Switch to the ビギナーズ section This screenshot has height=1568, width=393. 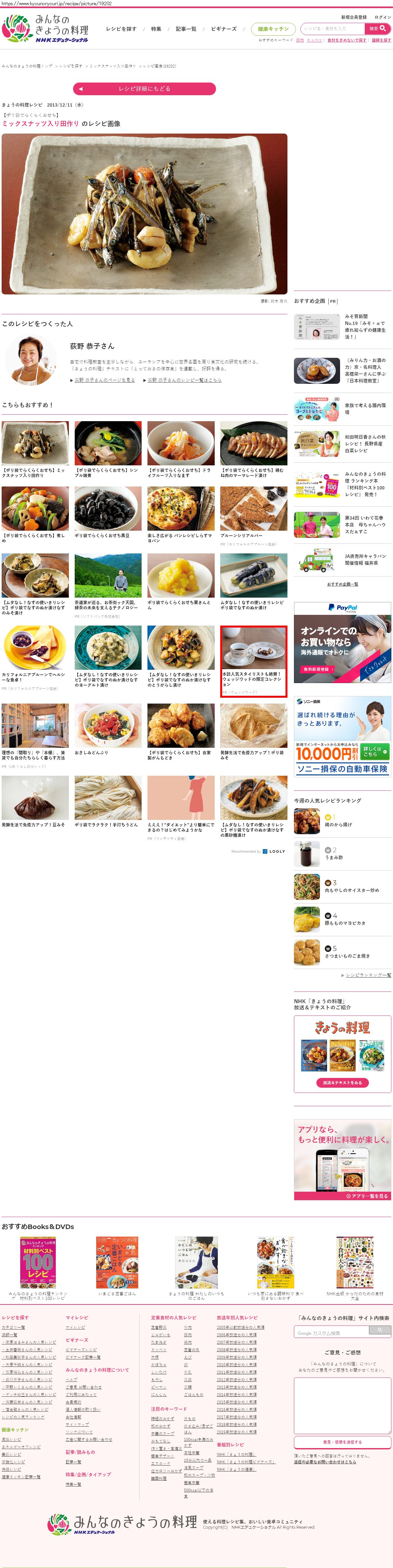pos(223,29)
